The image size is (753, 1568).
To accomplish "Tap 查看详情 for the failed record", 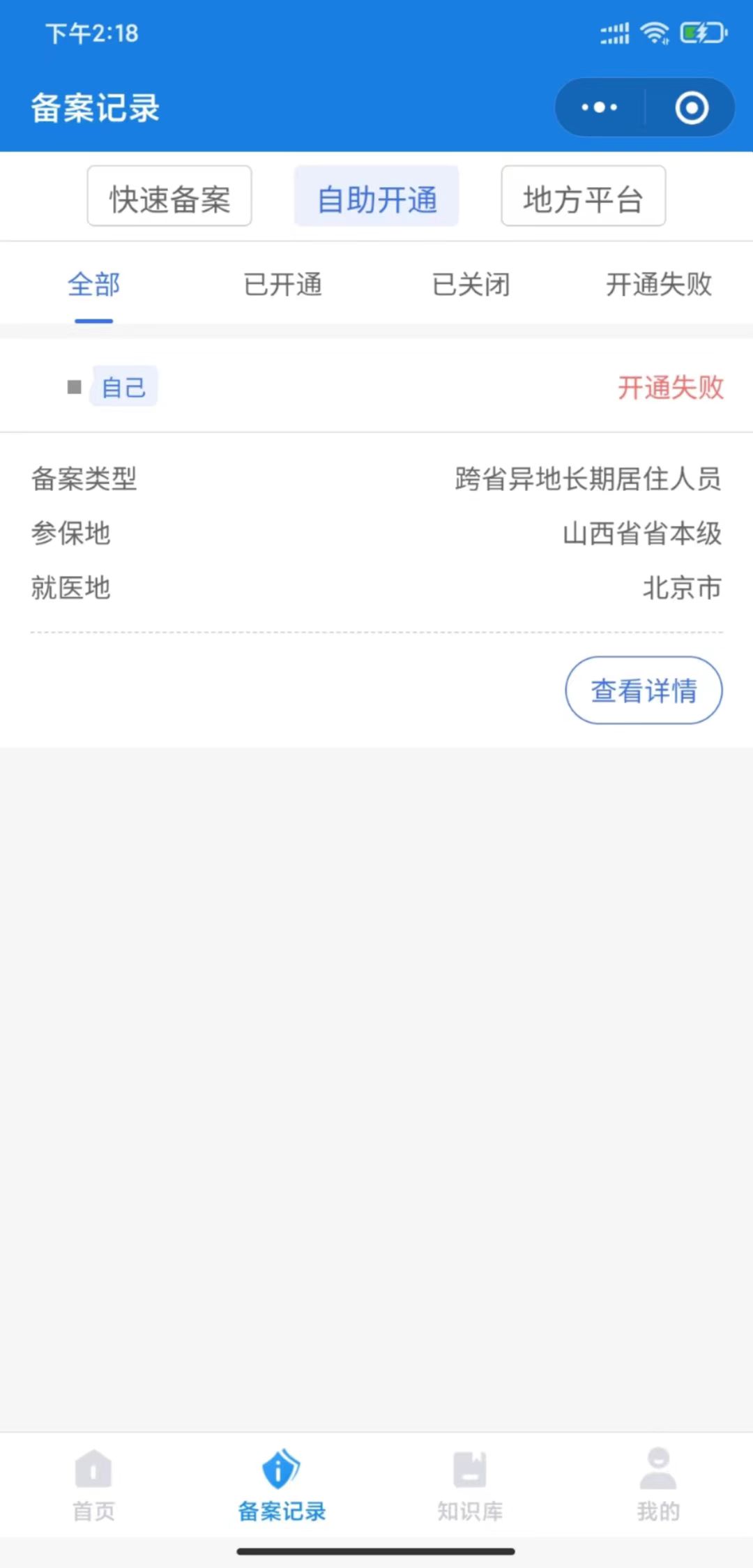I will point(644,691).
